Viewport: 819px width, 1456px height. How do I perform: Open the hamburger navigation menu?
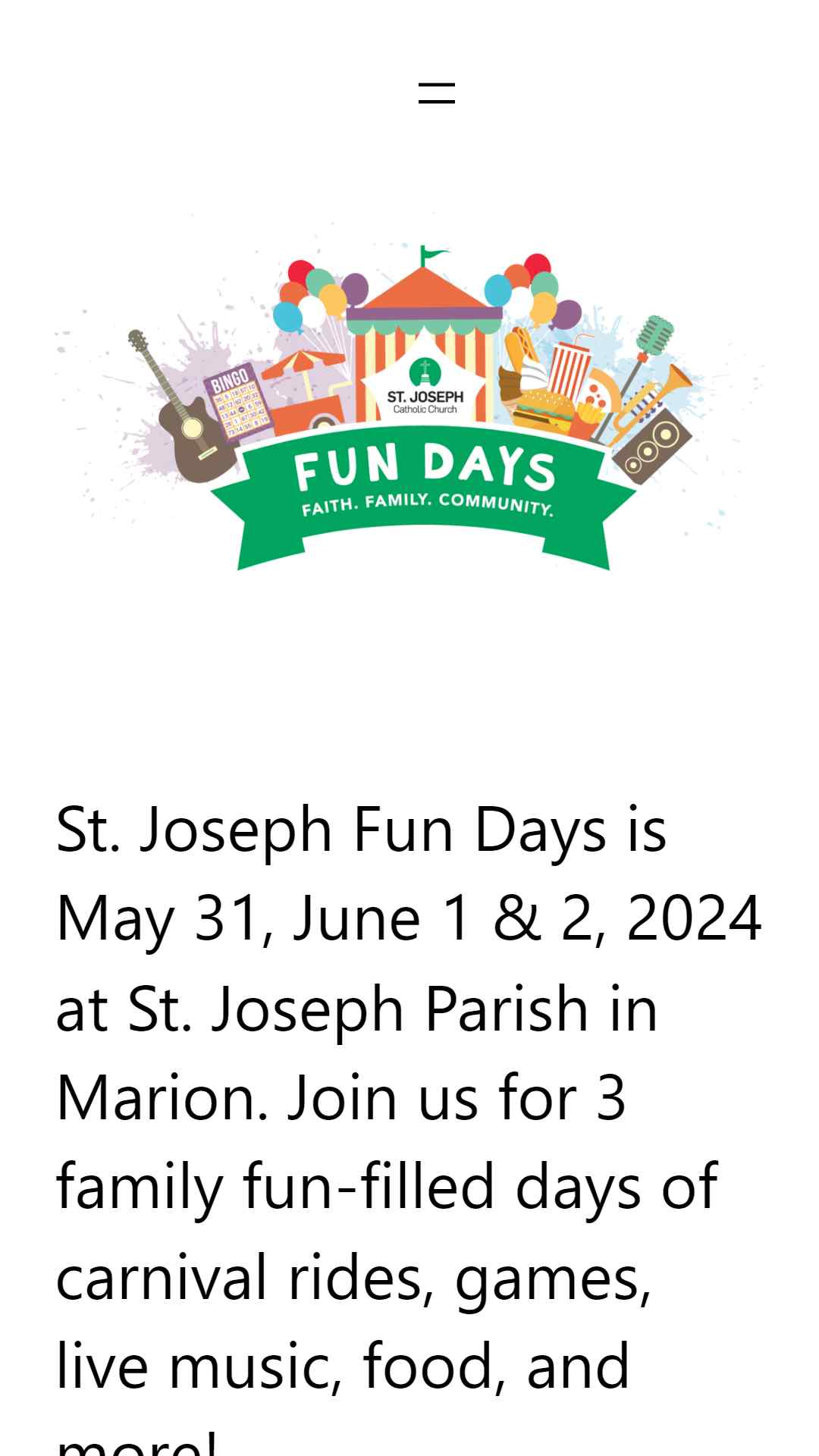click(x=437, y=93)
